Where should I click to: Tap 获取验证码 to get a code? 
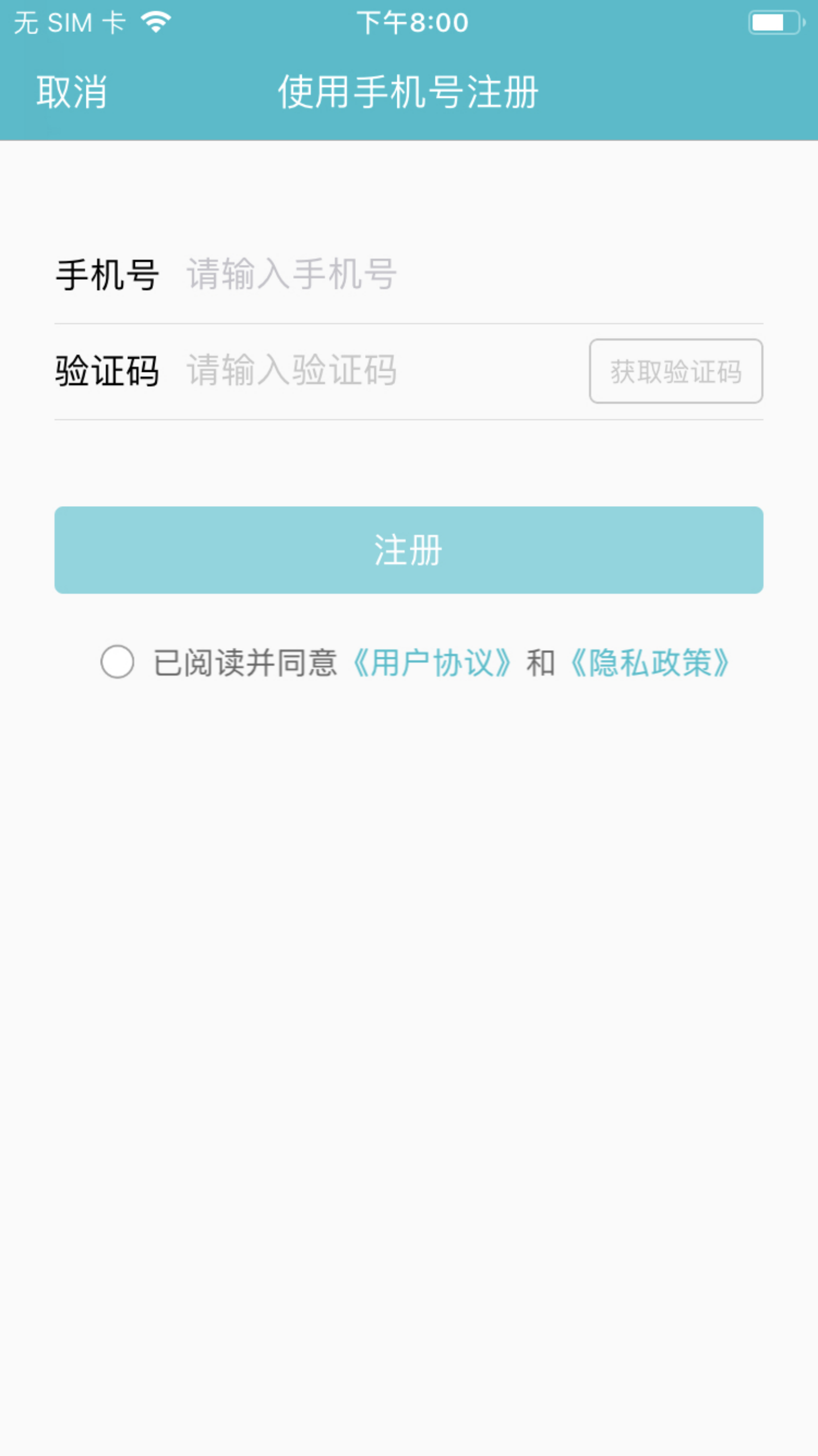coord(675,371)
